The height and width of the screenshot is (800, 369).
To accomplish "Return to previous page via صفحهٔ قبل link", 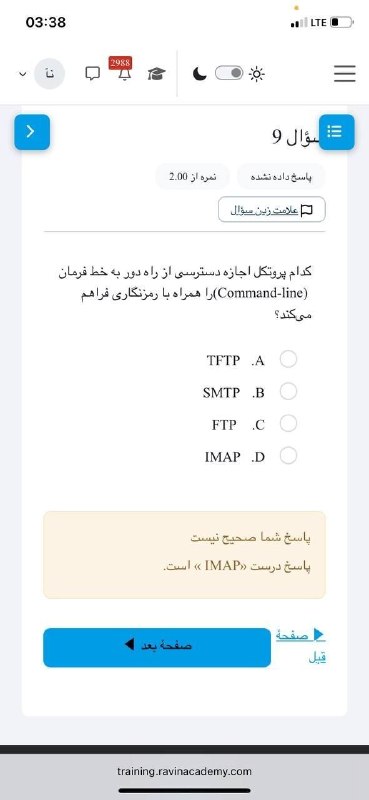I will pos(302,646).
